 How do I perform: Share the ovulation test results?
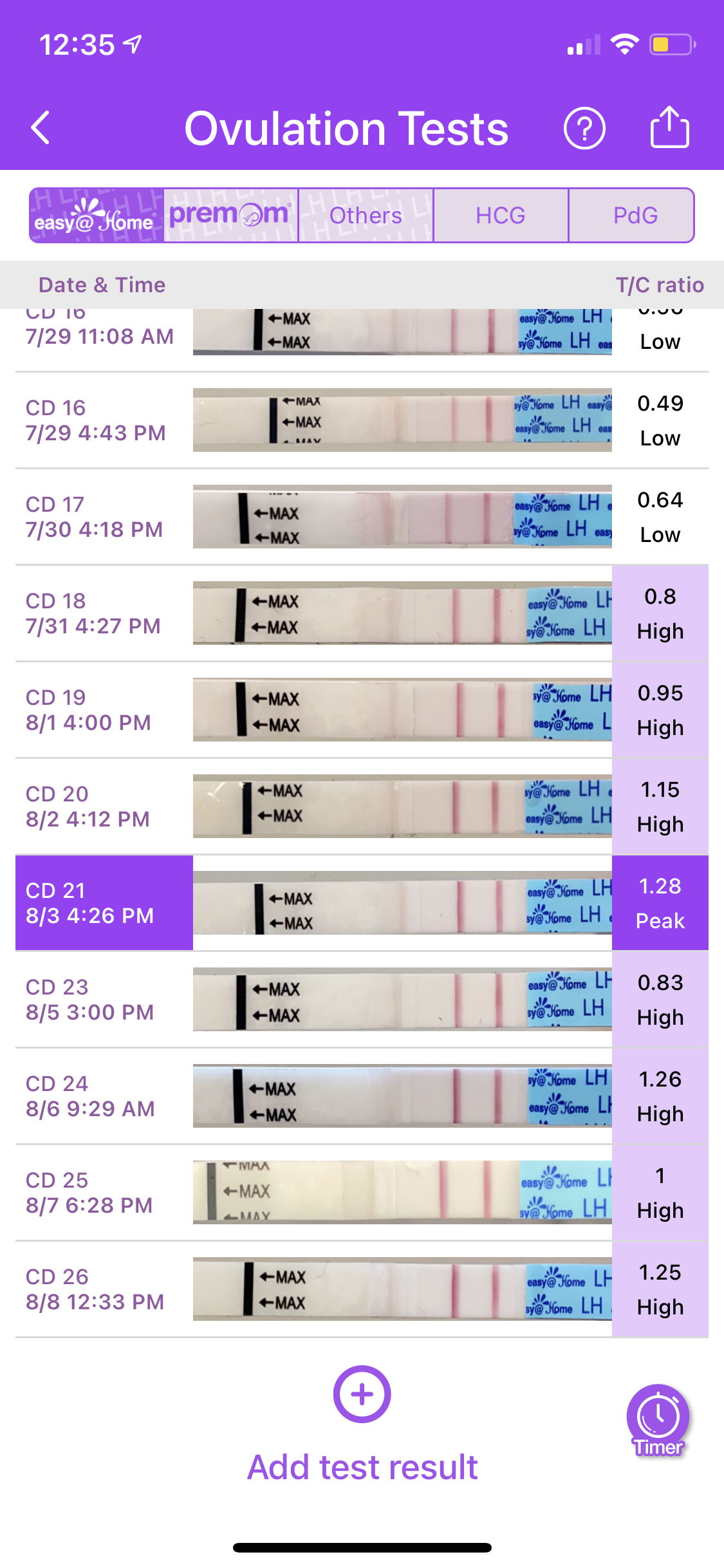tap(669, 127)
